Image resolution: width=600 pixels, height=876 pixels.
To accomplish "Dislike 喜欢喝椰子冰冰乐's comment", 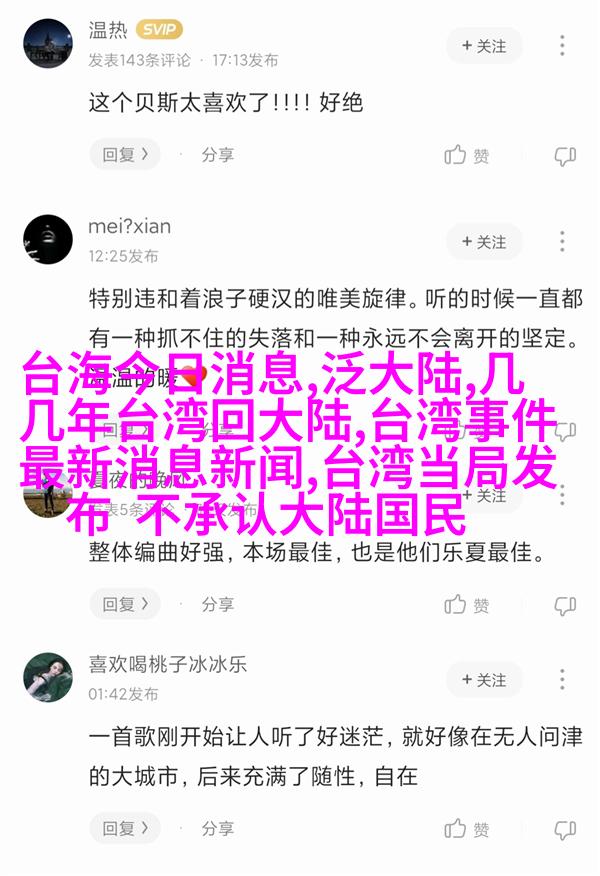I will (565, 829).
